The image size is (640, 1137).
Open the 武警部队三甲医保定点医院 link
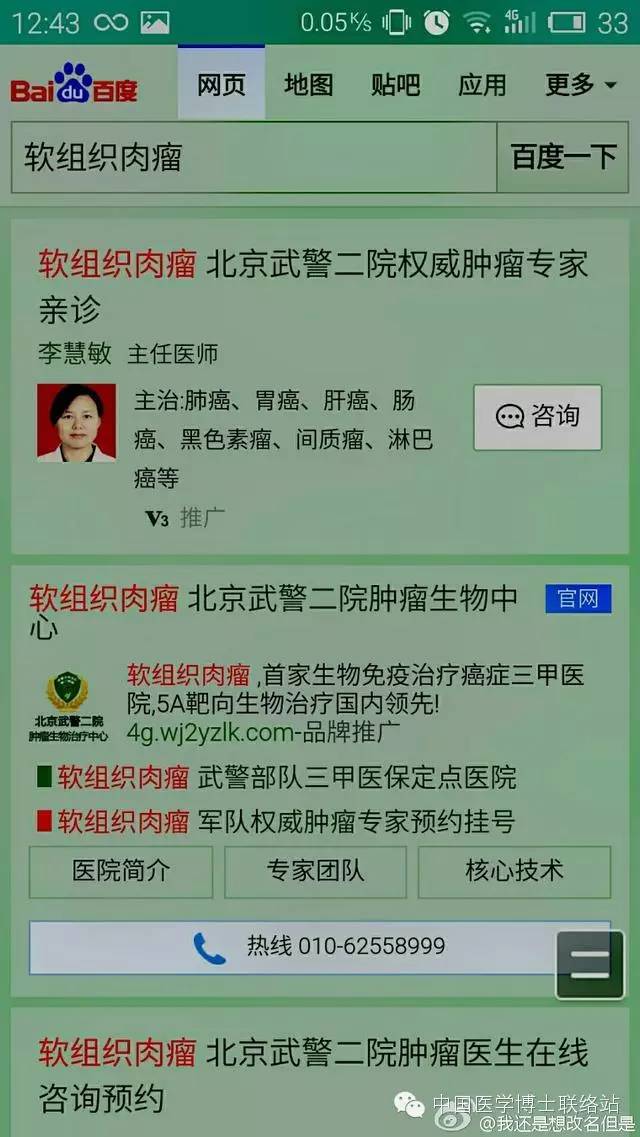(x=286, y=777)
